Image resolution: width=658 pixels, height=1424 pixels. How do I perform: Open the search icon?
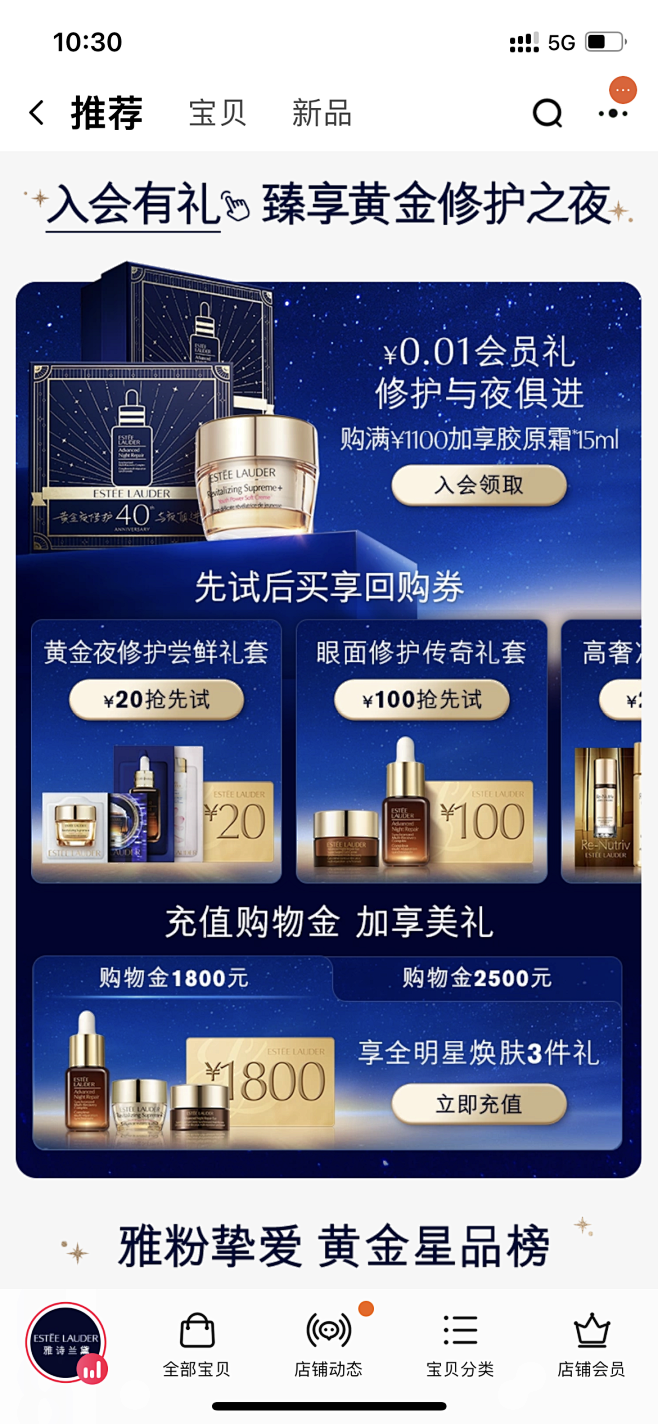pyautogui.click(x=547, y=114)
